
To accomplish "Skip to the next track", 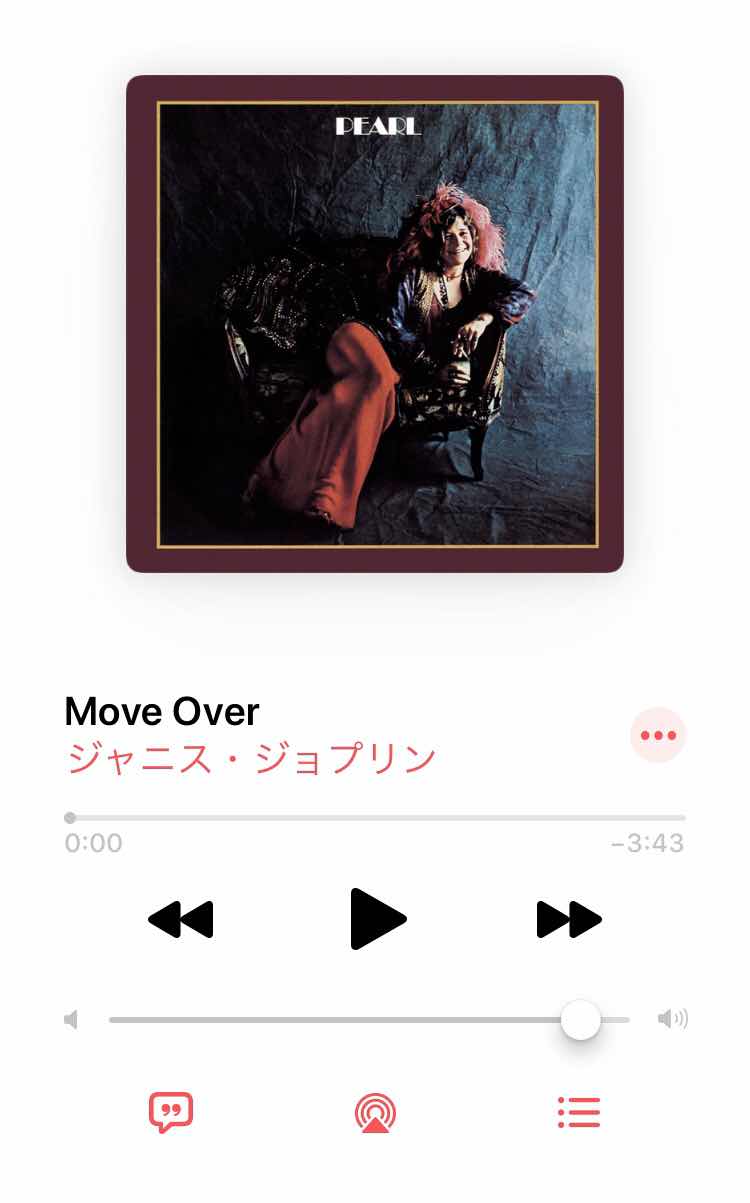I will pyautogui.click(x=569, y=919).
